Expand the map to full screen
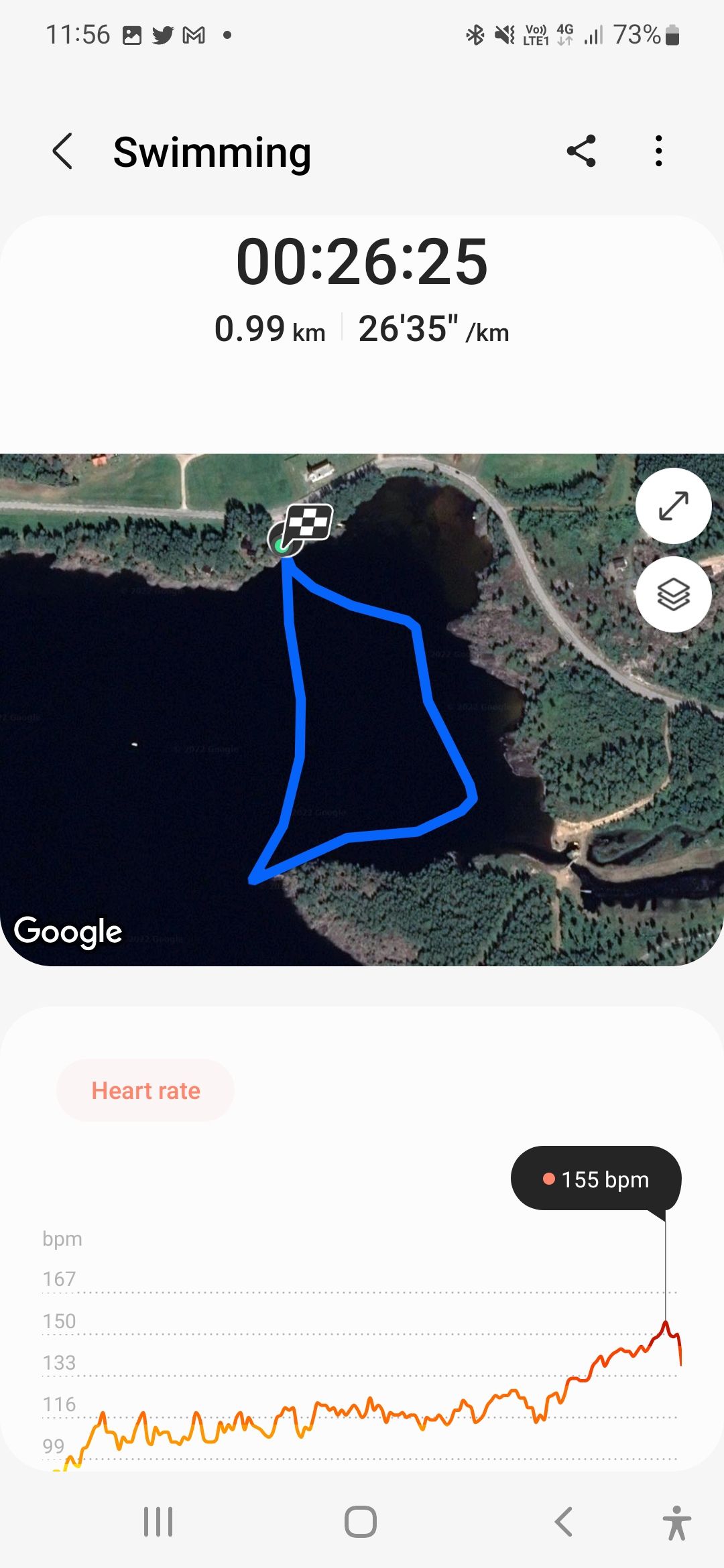This screenshot has width=724, height=1568. 673,506
